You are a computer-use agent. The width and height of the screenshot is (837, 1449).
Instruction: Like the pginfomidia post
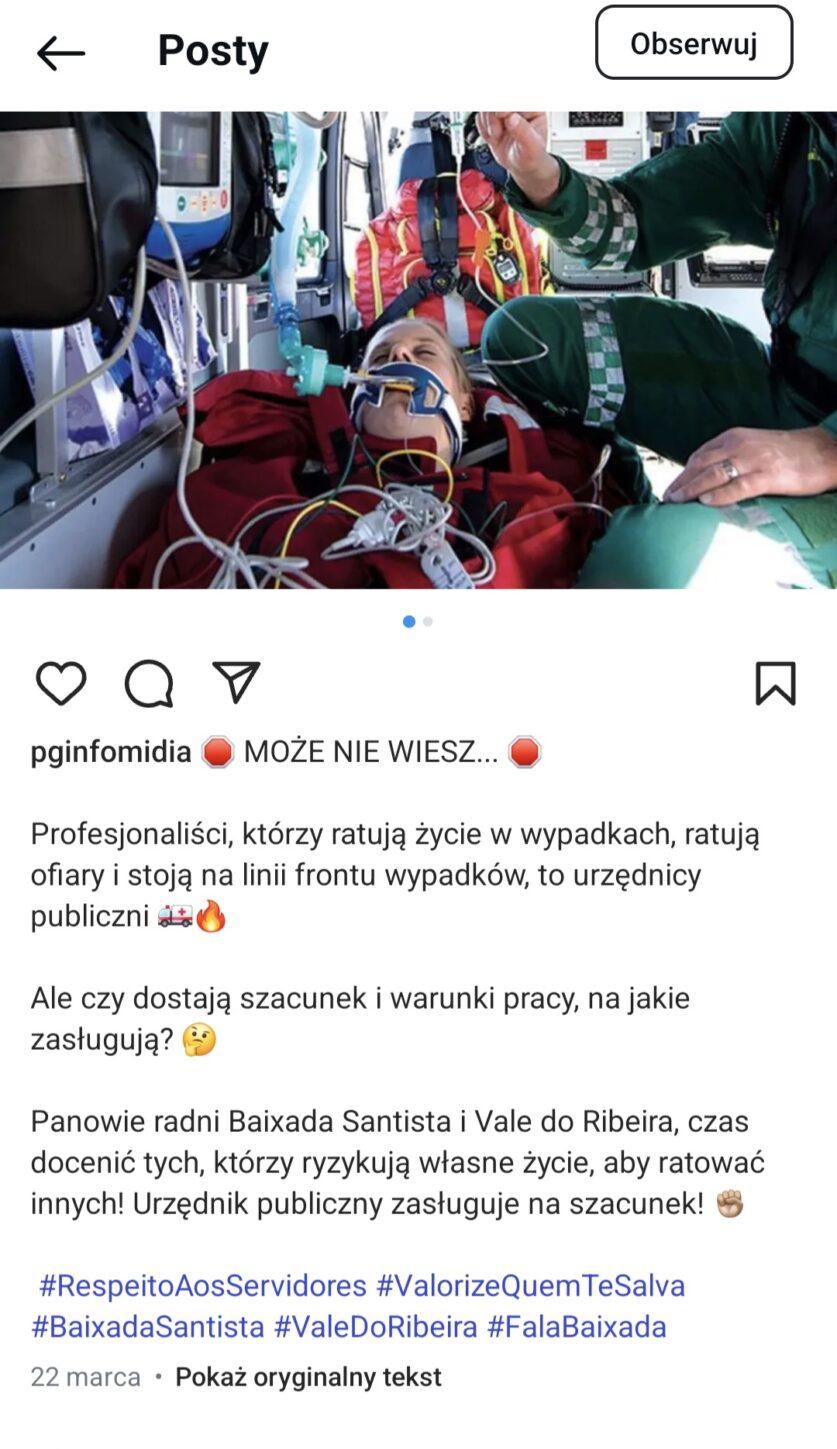(x=61, y=684)
